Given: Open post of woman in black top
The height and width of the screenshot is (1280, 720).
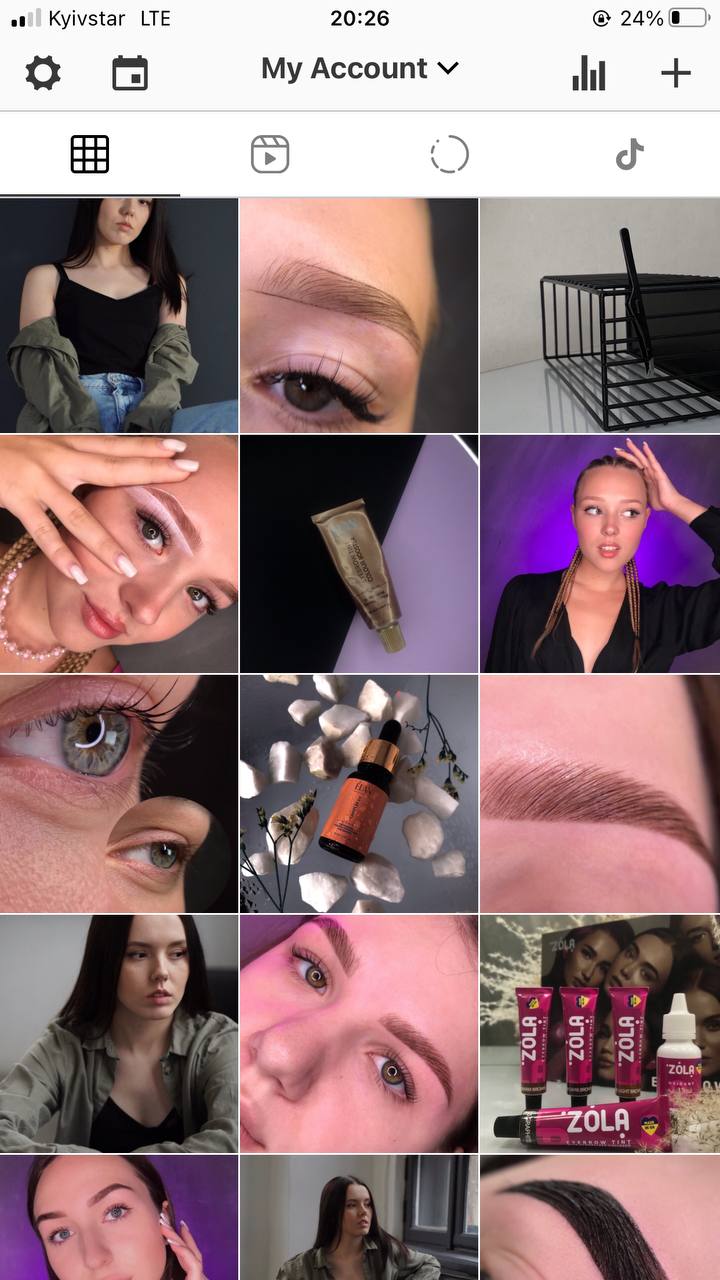Looking at the screenshot, I should 119,315.
